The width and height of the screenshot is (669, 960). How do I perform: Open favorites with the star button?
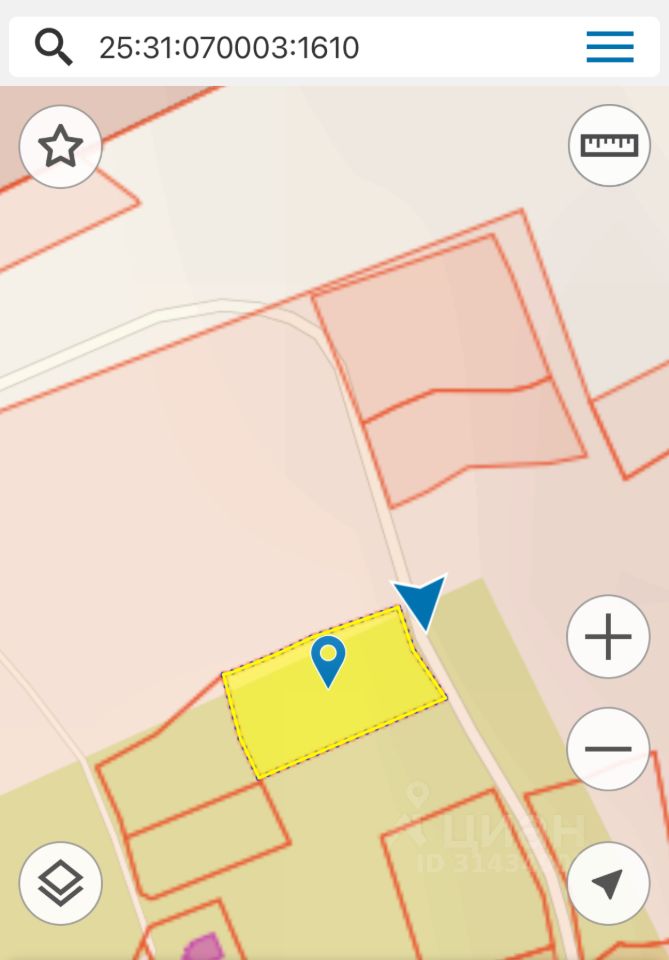60,147
